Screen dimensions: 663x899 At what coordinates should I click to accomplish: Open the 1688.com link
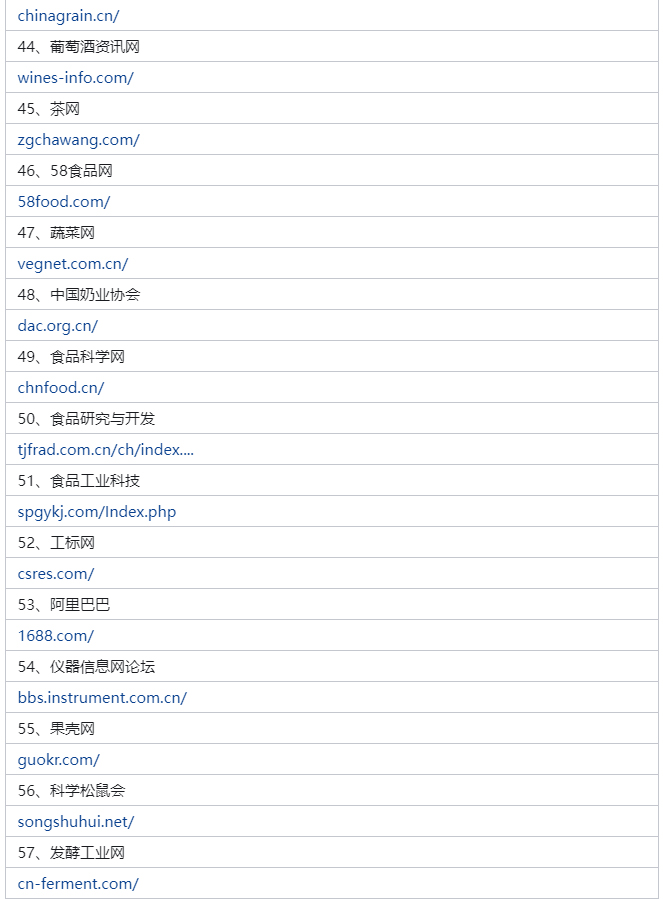[56, 636]
